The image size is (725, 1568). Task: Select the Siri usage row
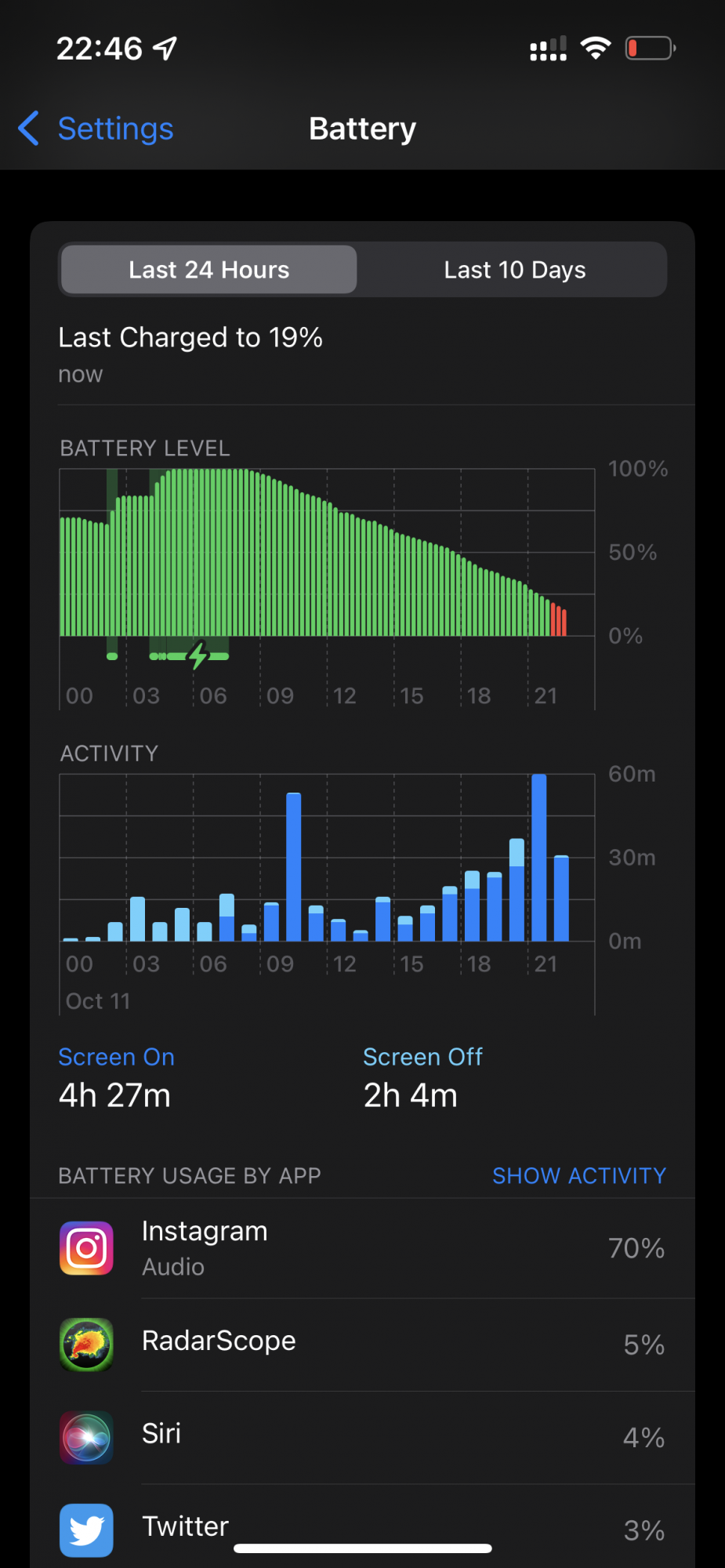(362, 1436)
